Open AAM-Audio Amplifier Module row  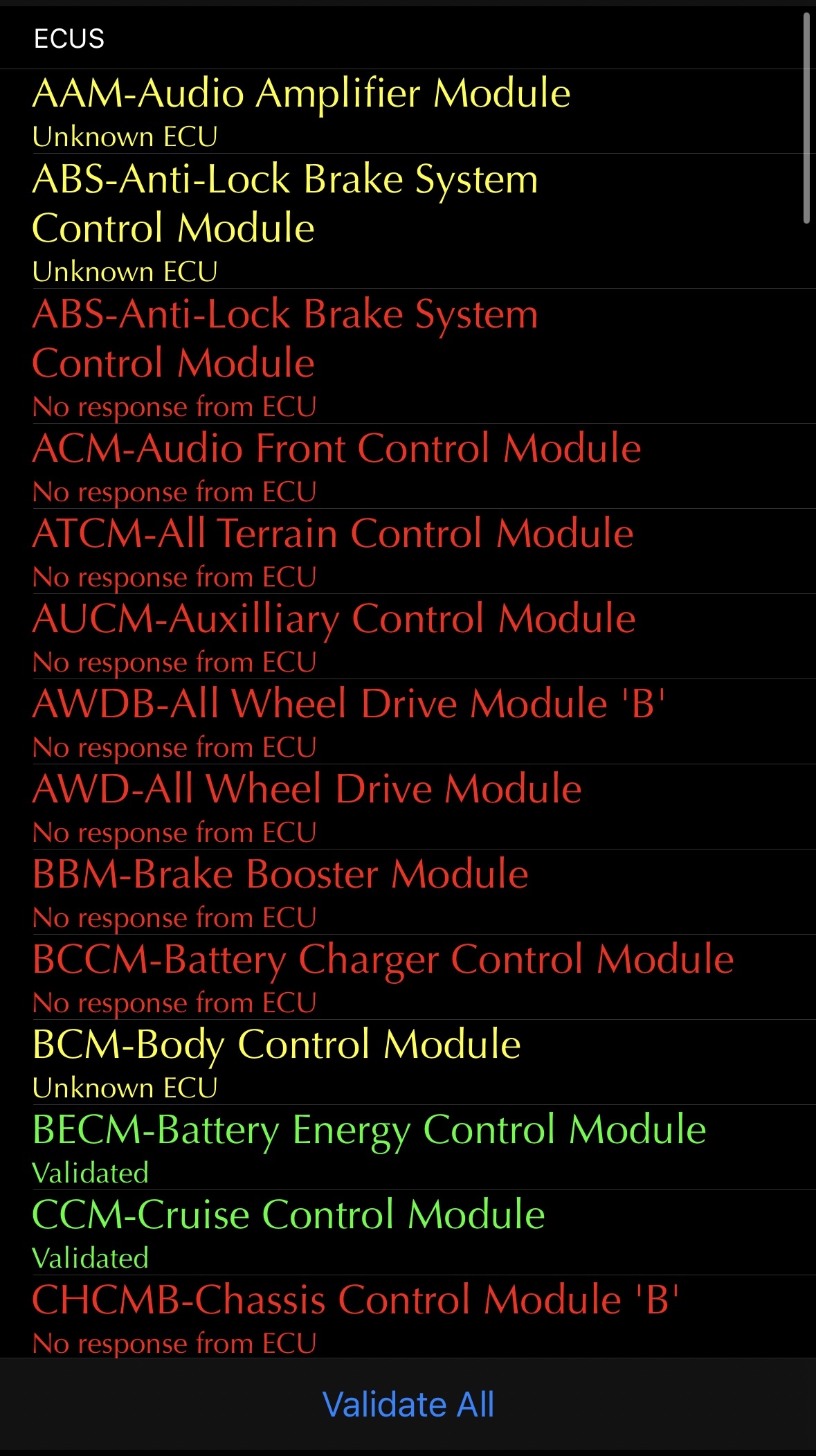[x=408, y=111]
